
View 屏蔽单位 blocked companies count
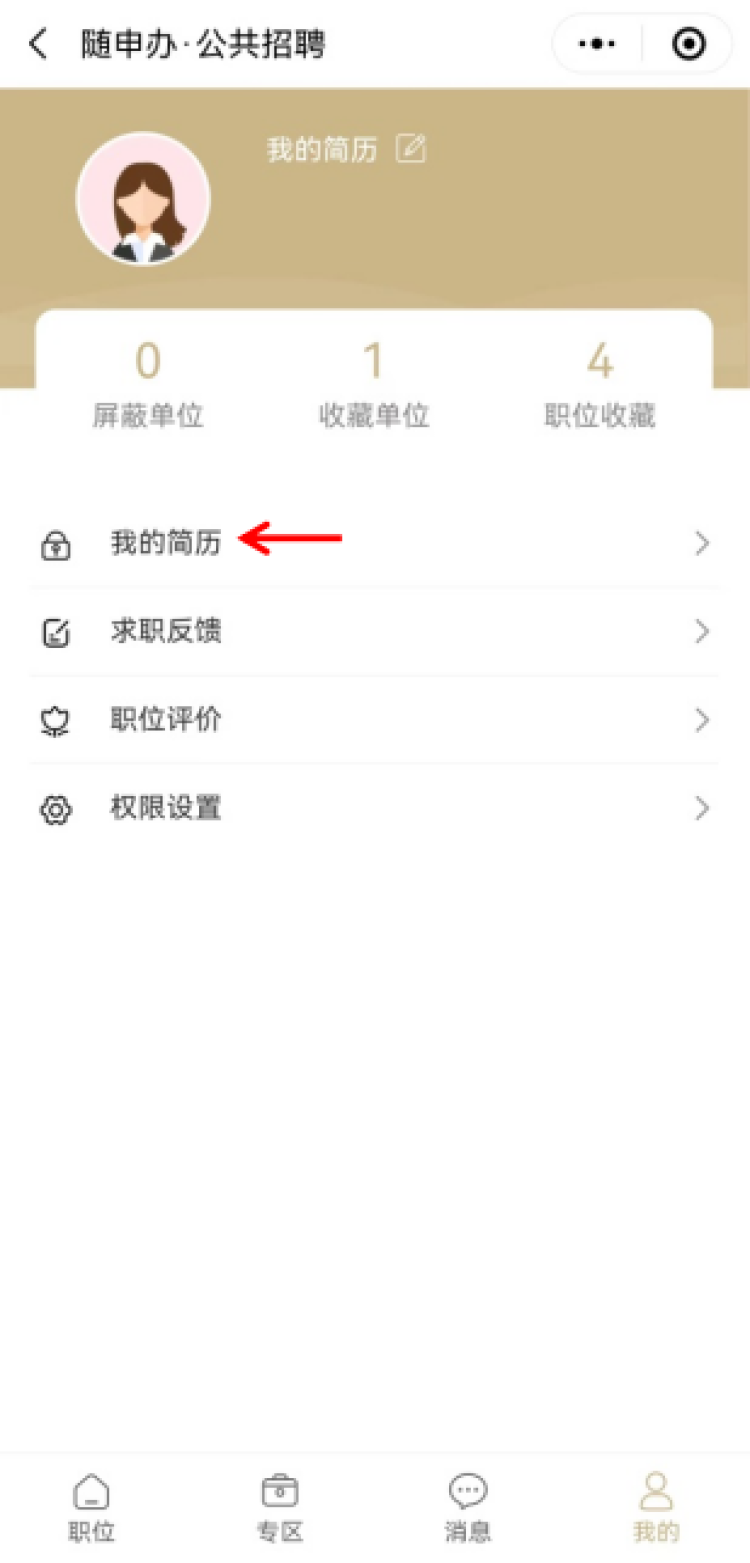pos(148,387)
